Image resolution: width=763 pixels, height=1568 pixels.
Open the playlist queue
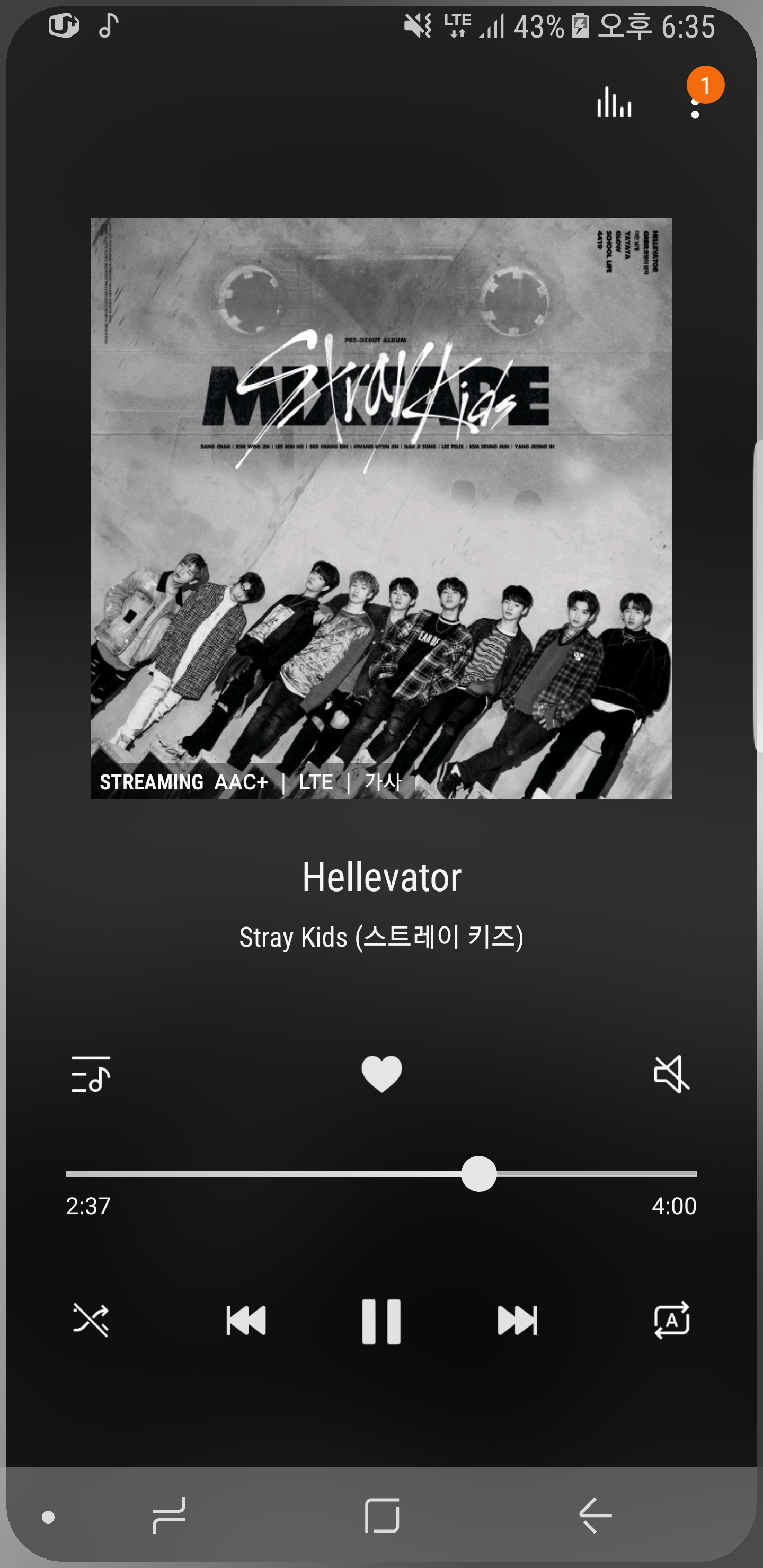pos(91,1074)
